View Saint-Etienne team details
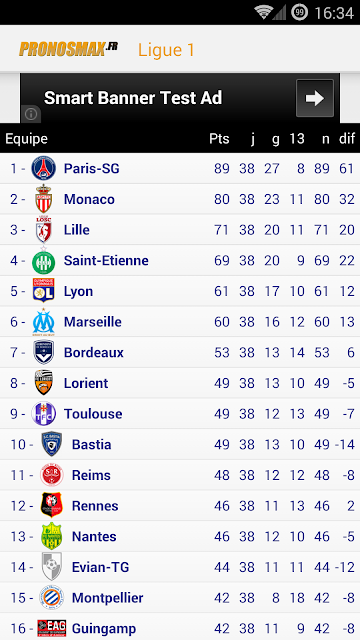Image resolution: width=360 pixels, height=640 pixels. (180, 260)
